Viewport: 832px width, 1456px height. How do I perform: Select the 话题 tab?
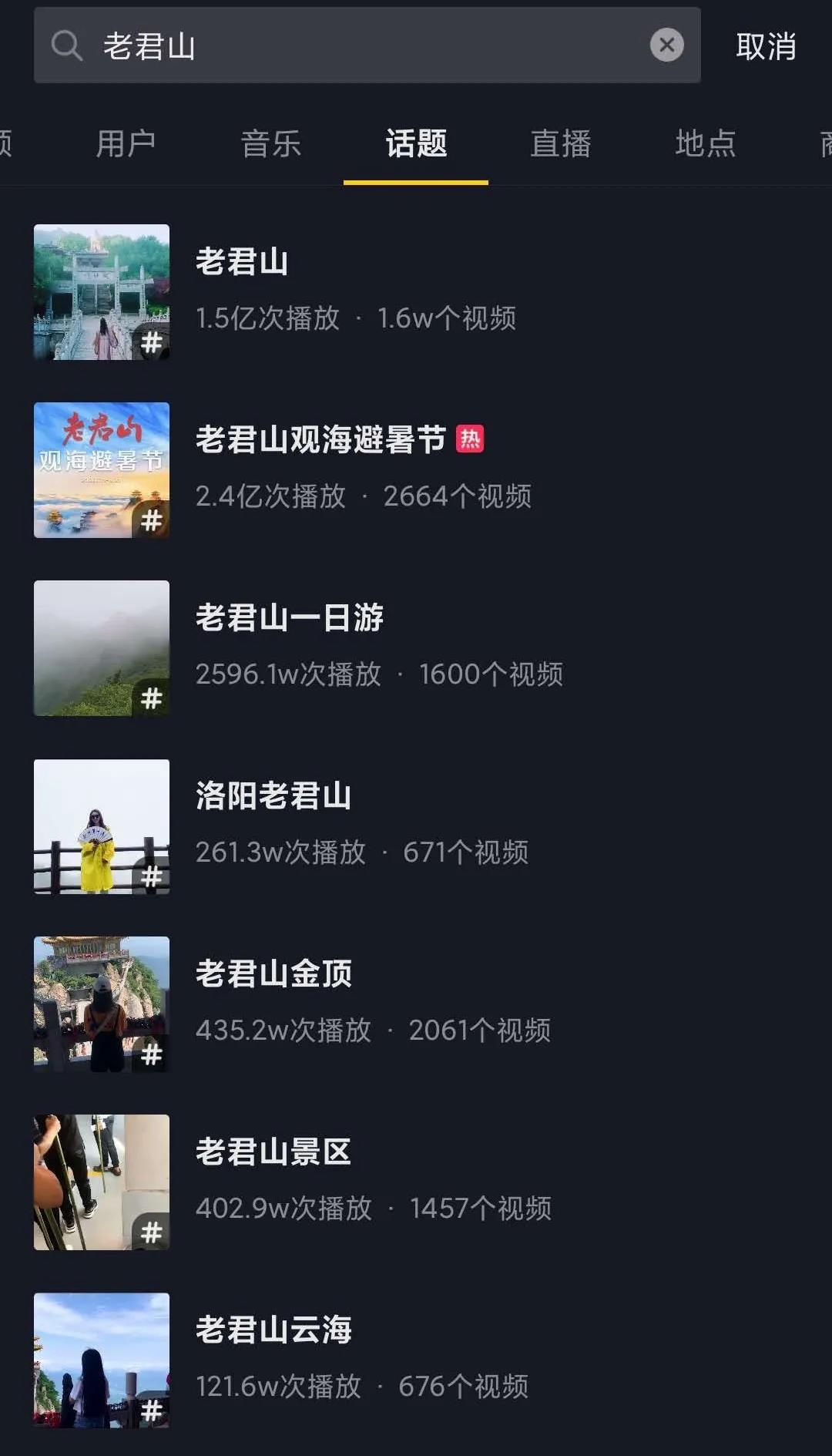click(416, 144)
